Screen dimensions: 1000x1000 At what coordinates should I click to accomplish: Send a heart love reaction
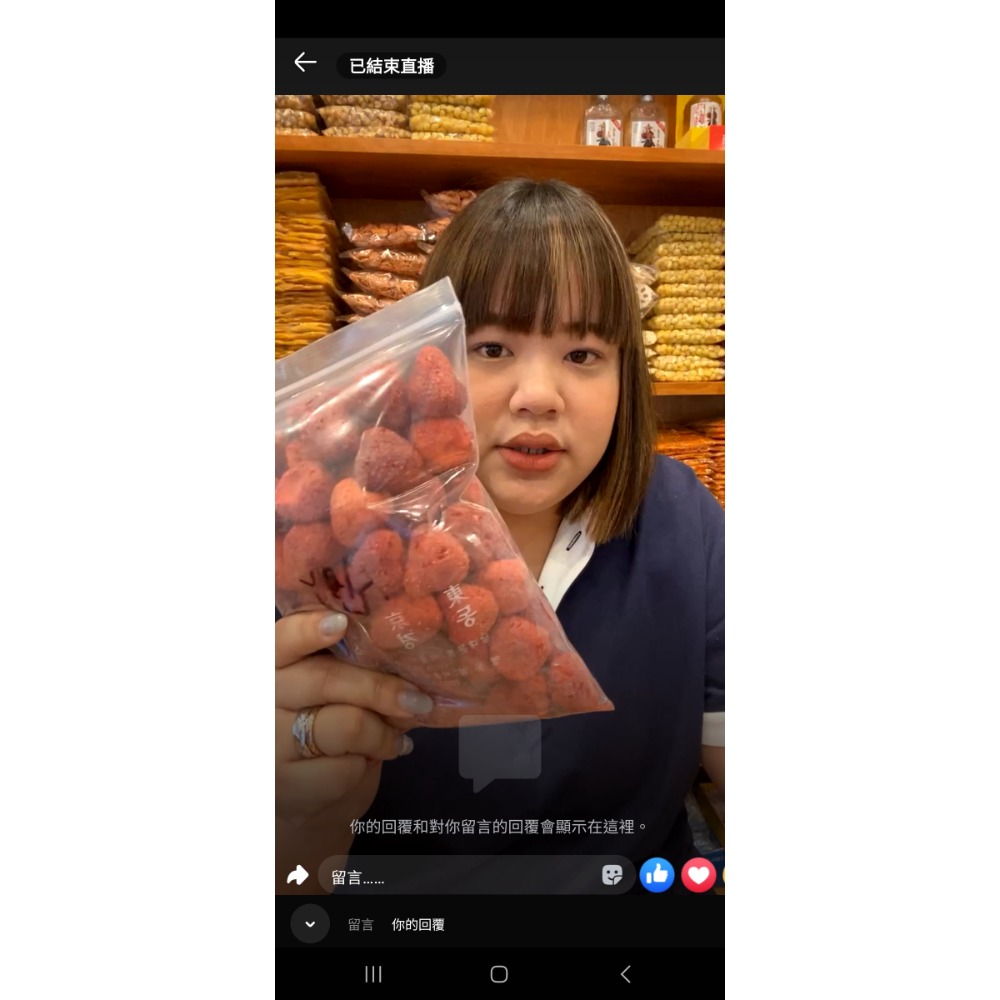point(698,875)
